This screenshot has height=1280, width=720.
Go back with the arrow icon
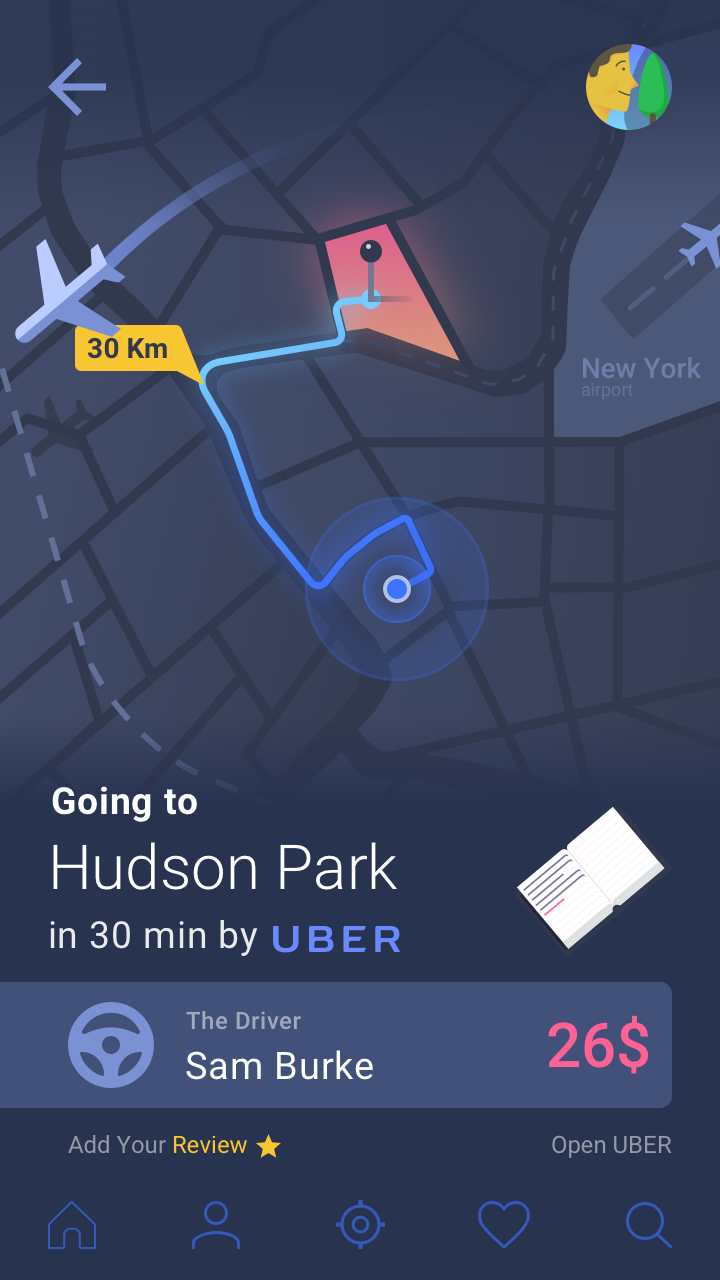[x=77, y=87]
